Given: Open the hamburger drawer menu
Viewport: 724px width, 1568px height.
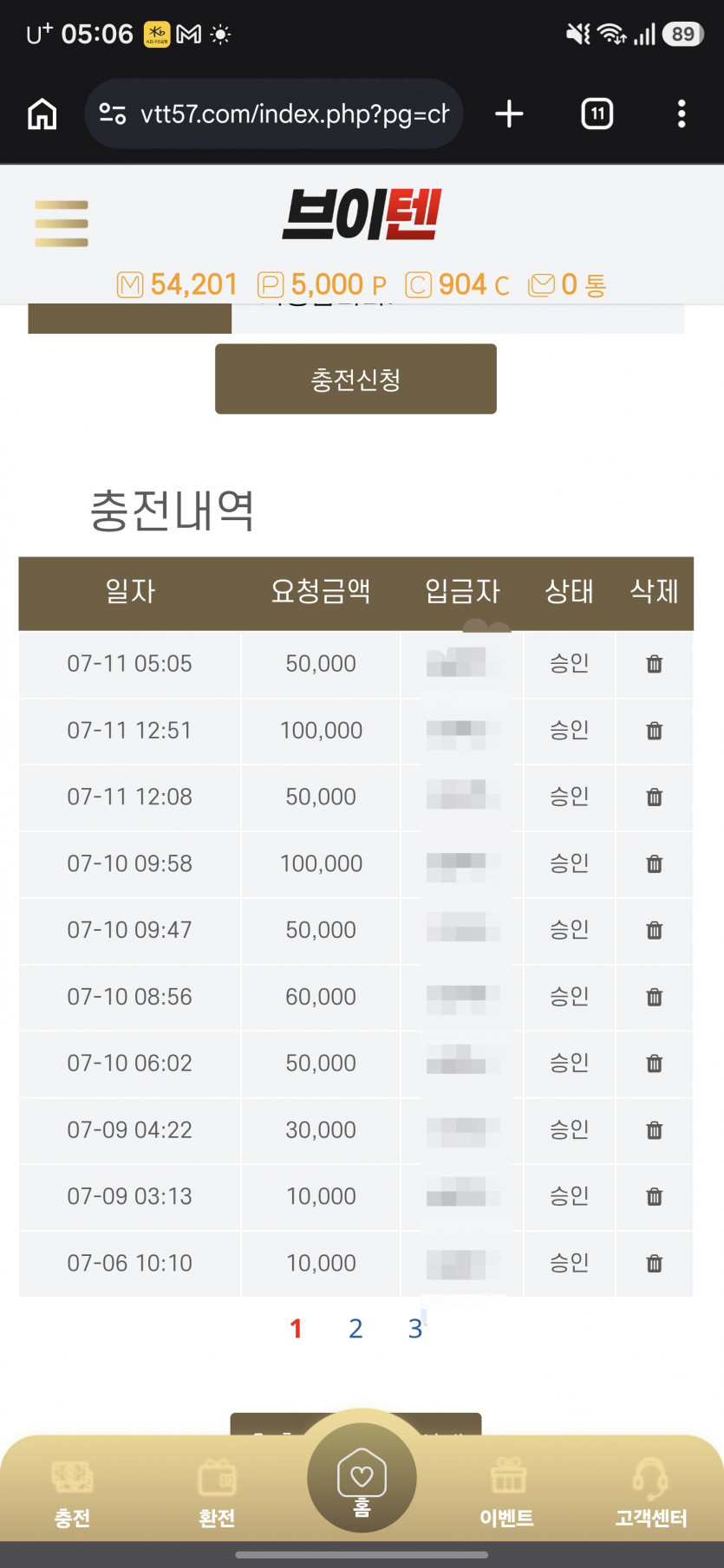Looking at the screenshot, I should [x=62, y=224].
